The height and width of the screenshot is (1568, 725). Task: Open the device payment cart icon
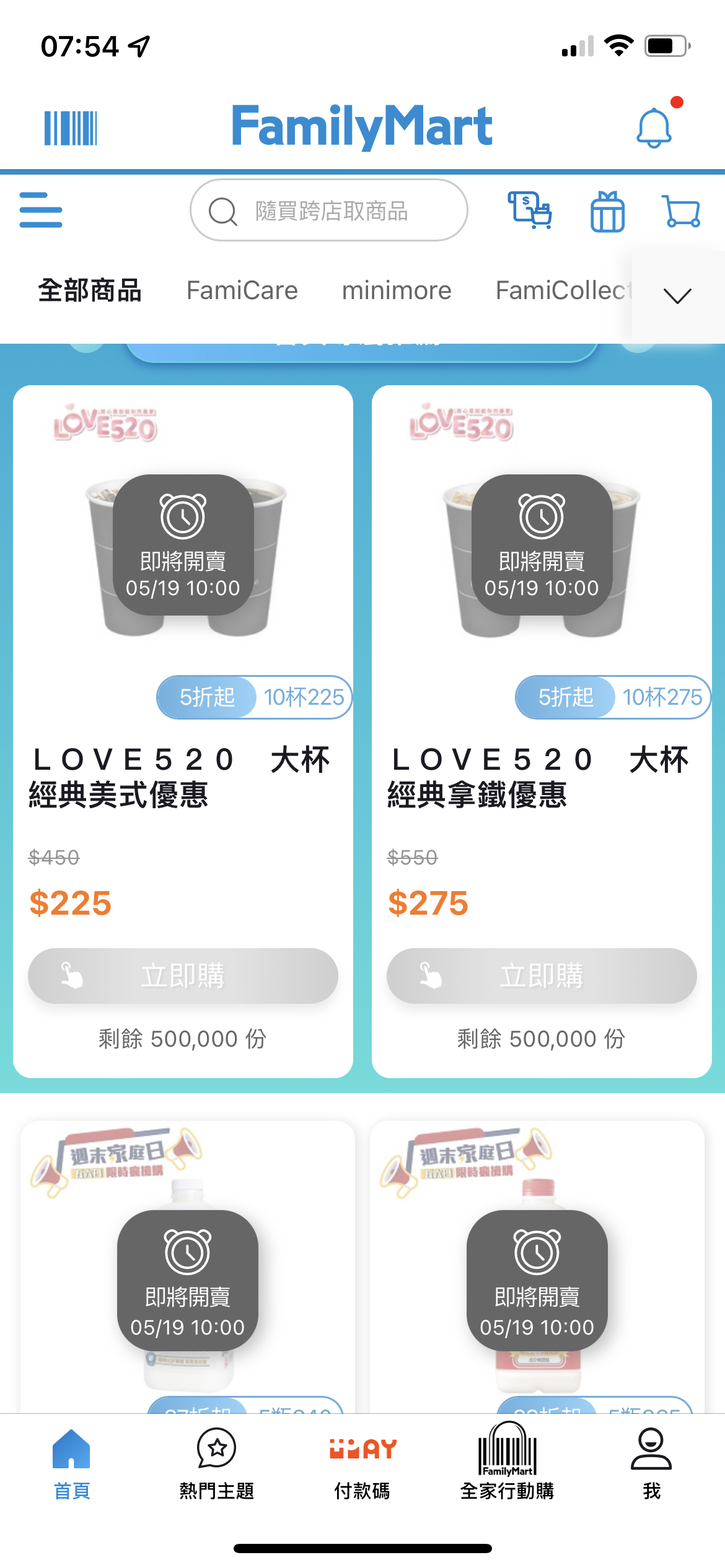(530, 211)
